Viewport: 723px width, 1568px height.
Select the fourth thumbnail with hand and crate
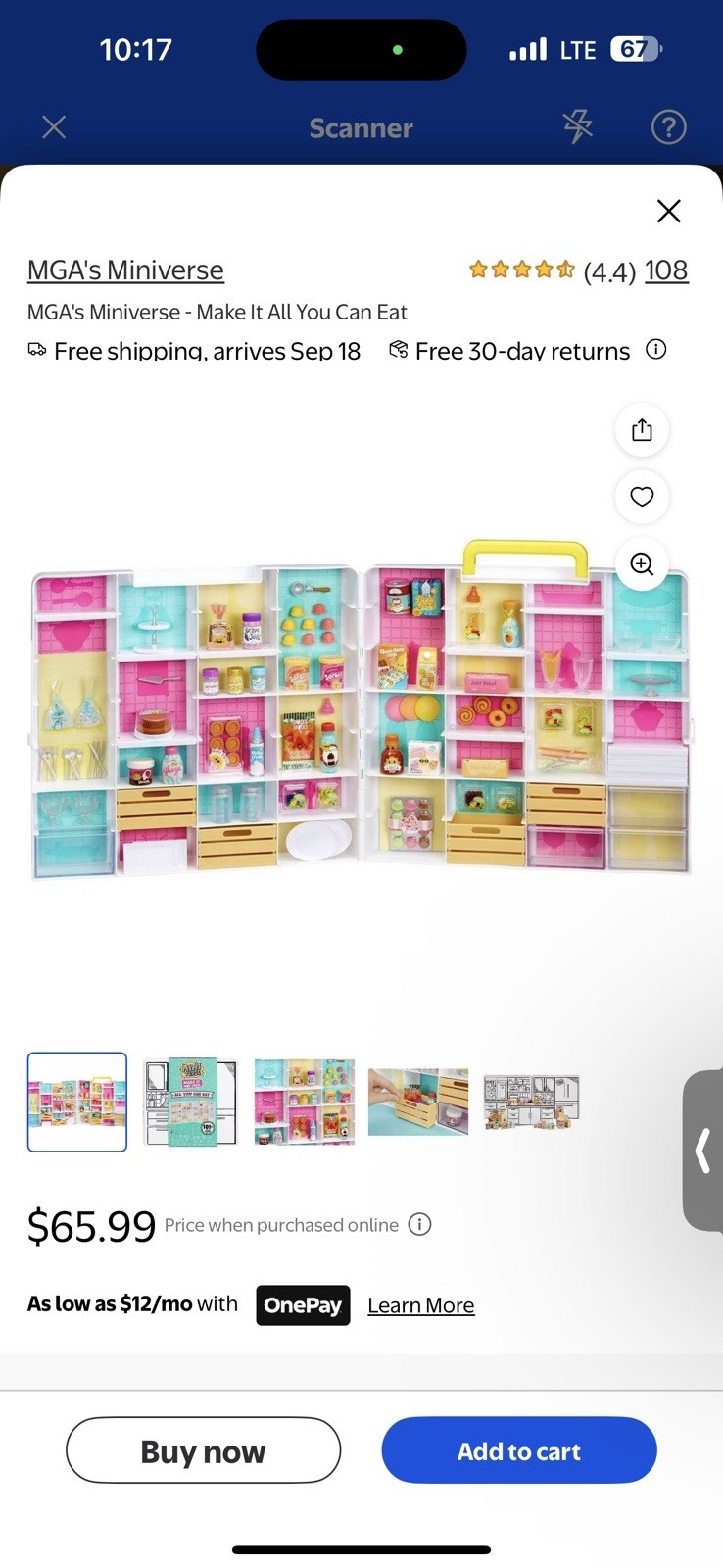pyautogui.click(x=418, y=1102)
